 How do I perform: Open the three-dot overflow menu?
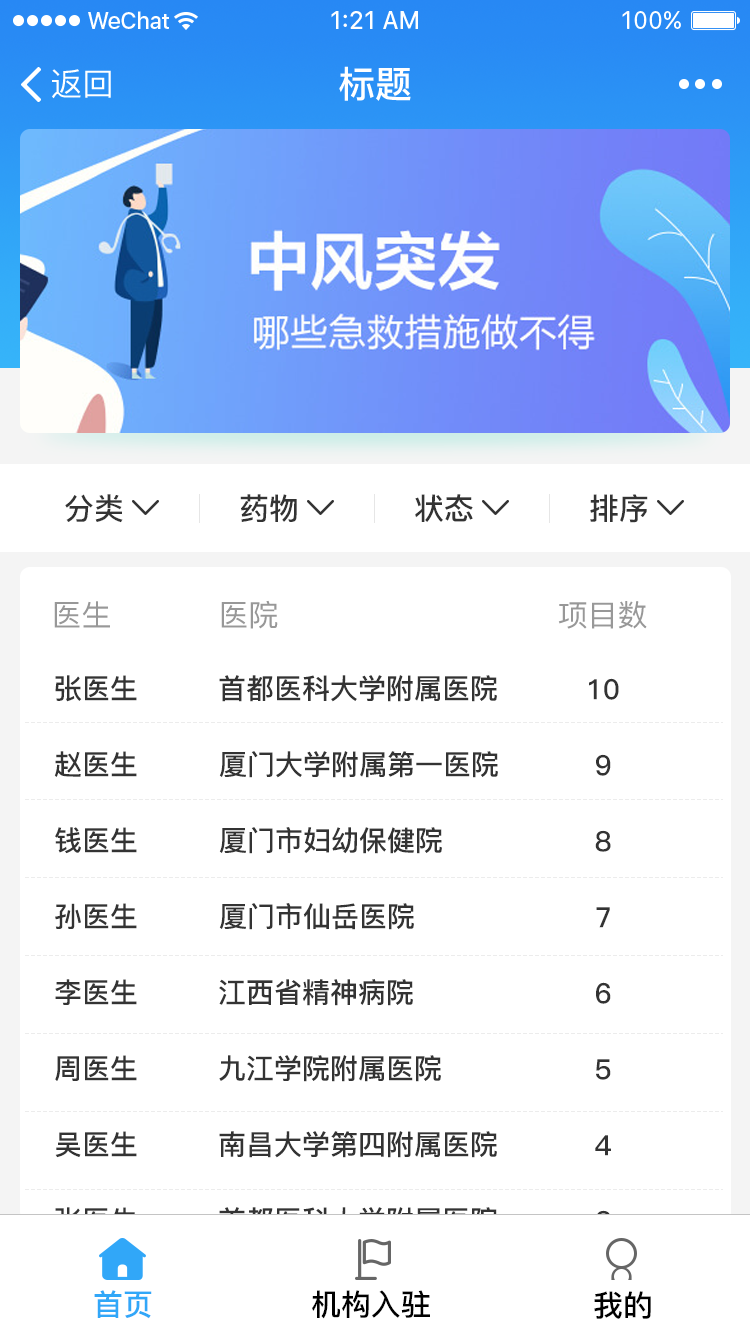pyautogui.click(x=700, y=84)
